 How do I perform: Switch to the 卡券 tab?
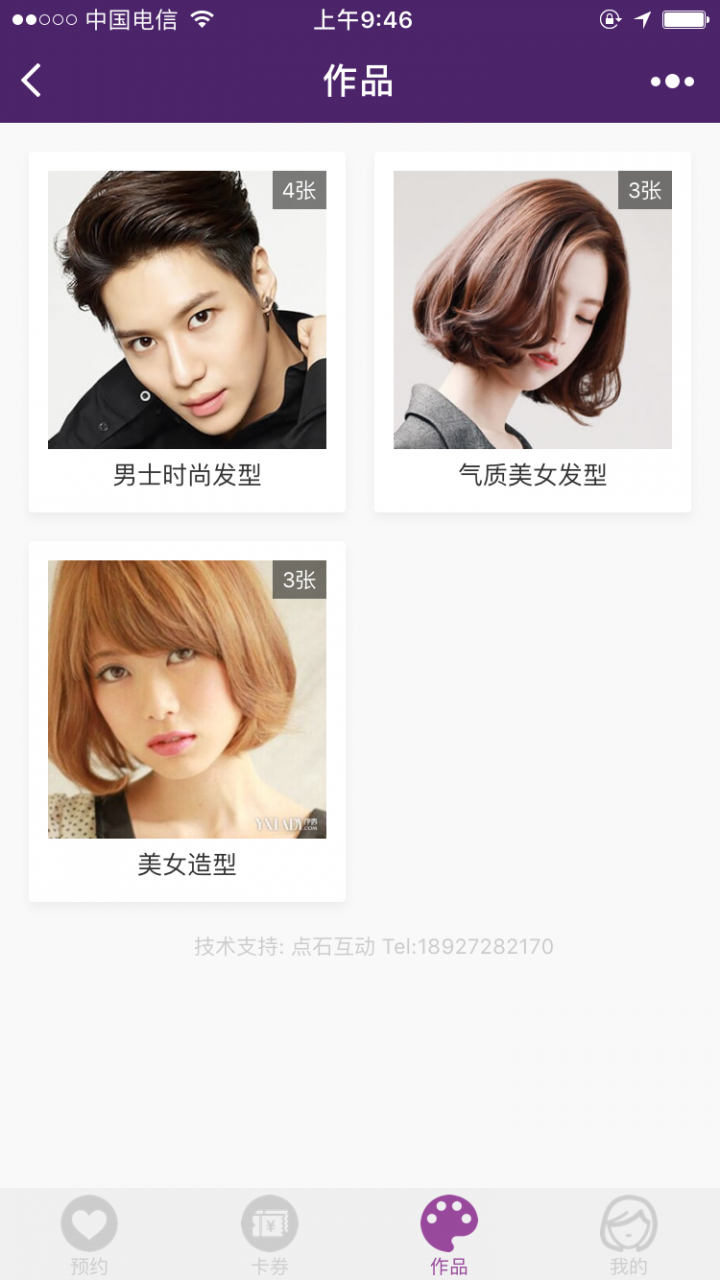[x=269, y=1235]
